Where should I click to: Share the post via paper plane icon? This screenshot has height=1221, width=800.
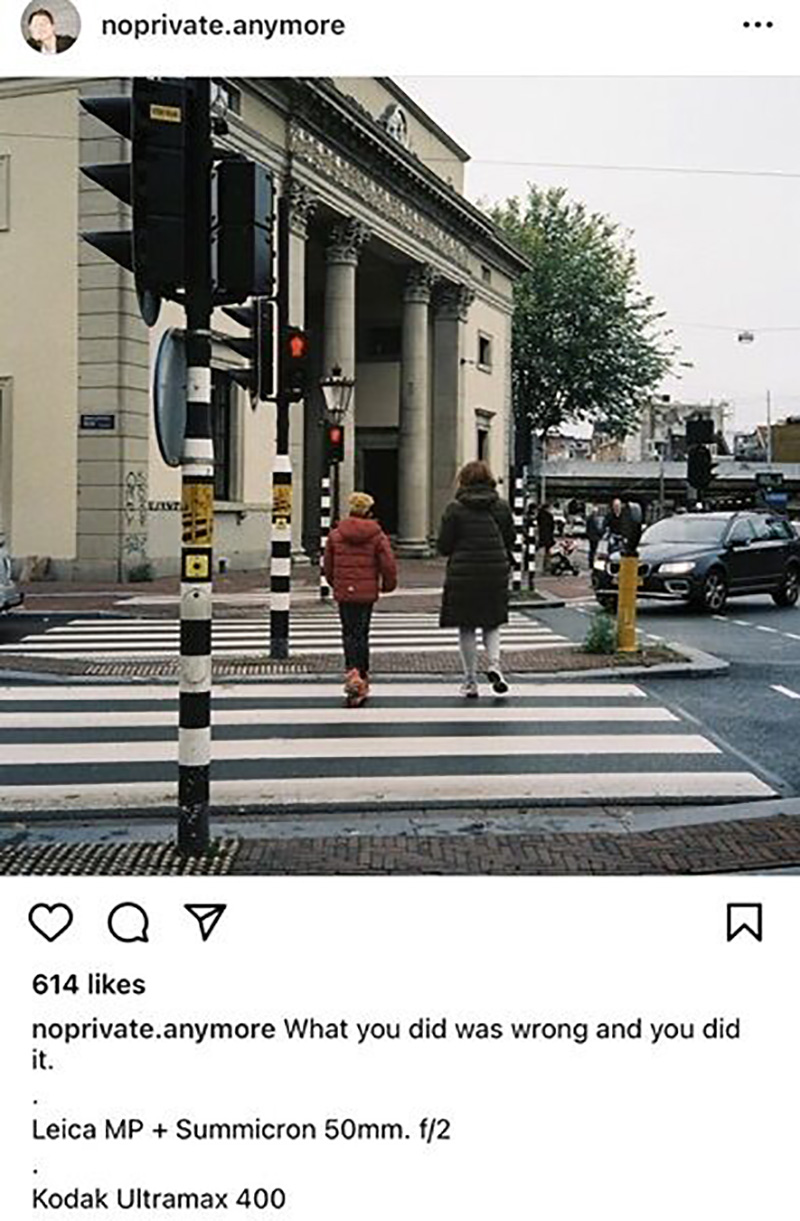tap(205, 921)
